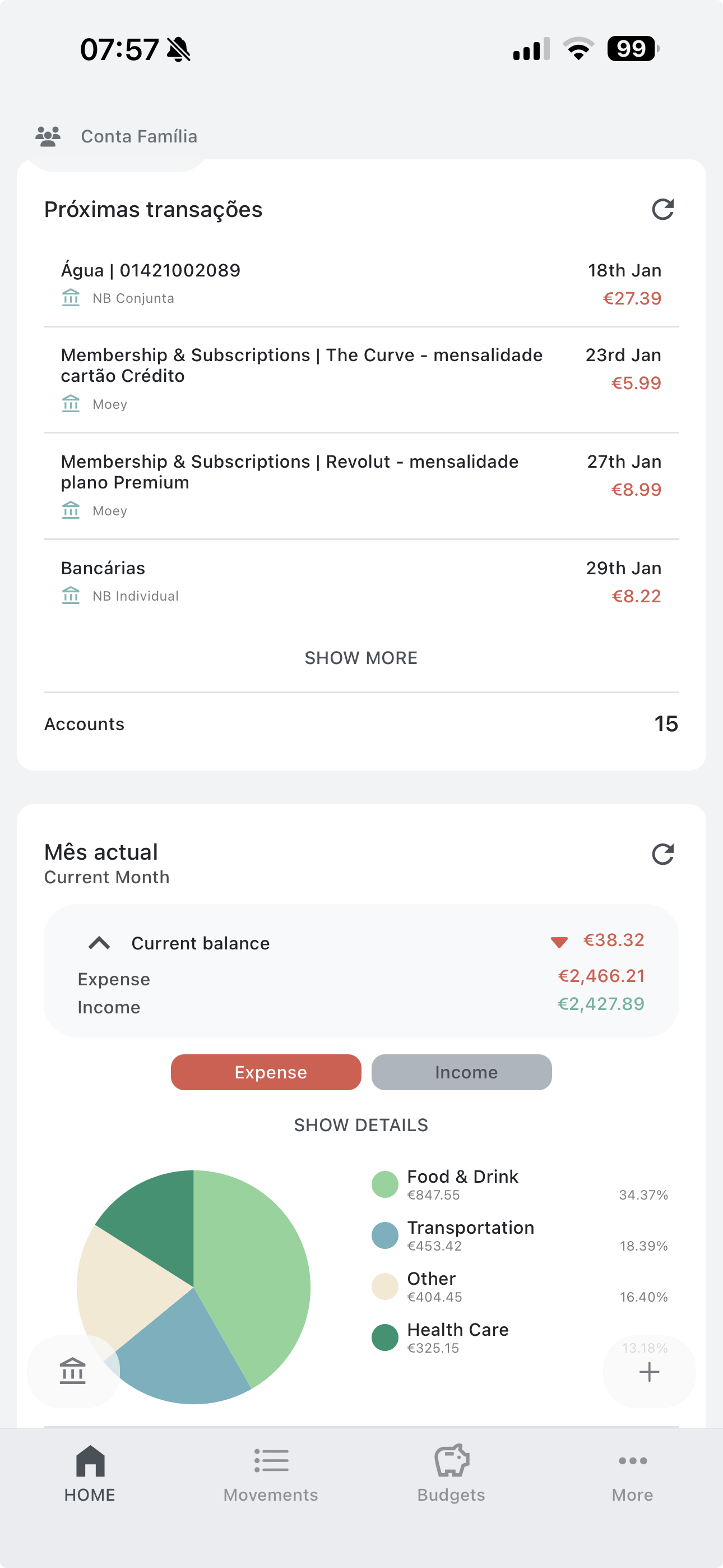Select the HOME tab
Screen dimensions: 723x1568
[89, 1473]
